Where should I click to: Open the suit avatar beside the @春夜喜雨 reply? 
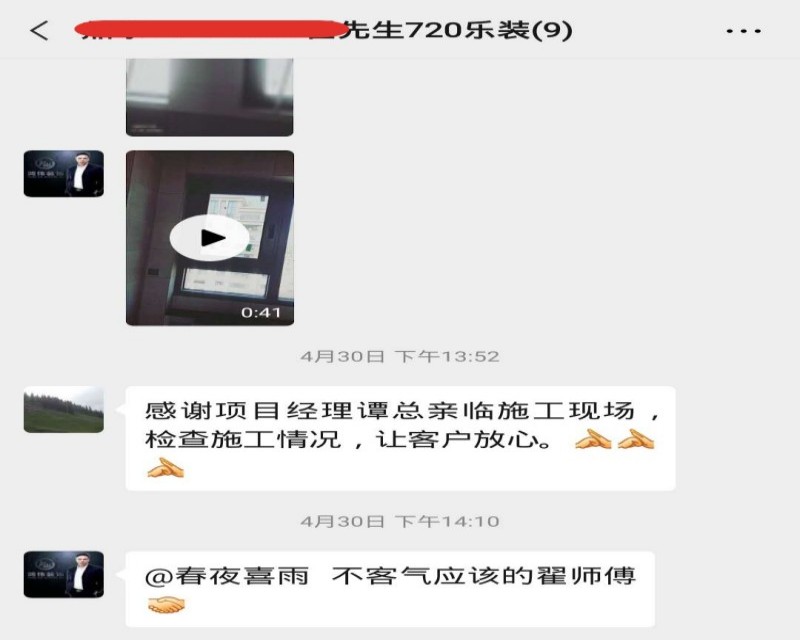[63, 574]
